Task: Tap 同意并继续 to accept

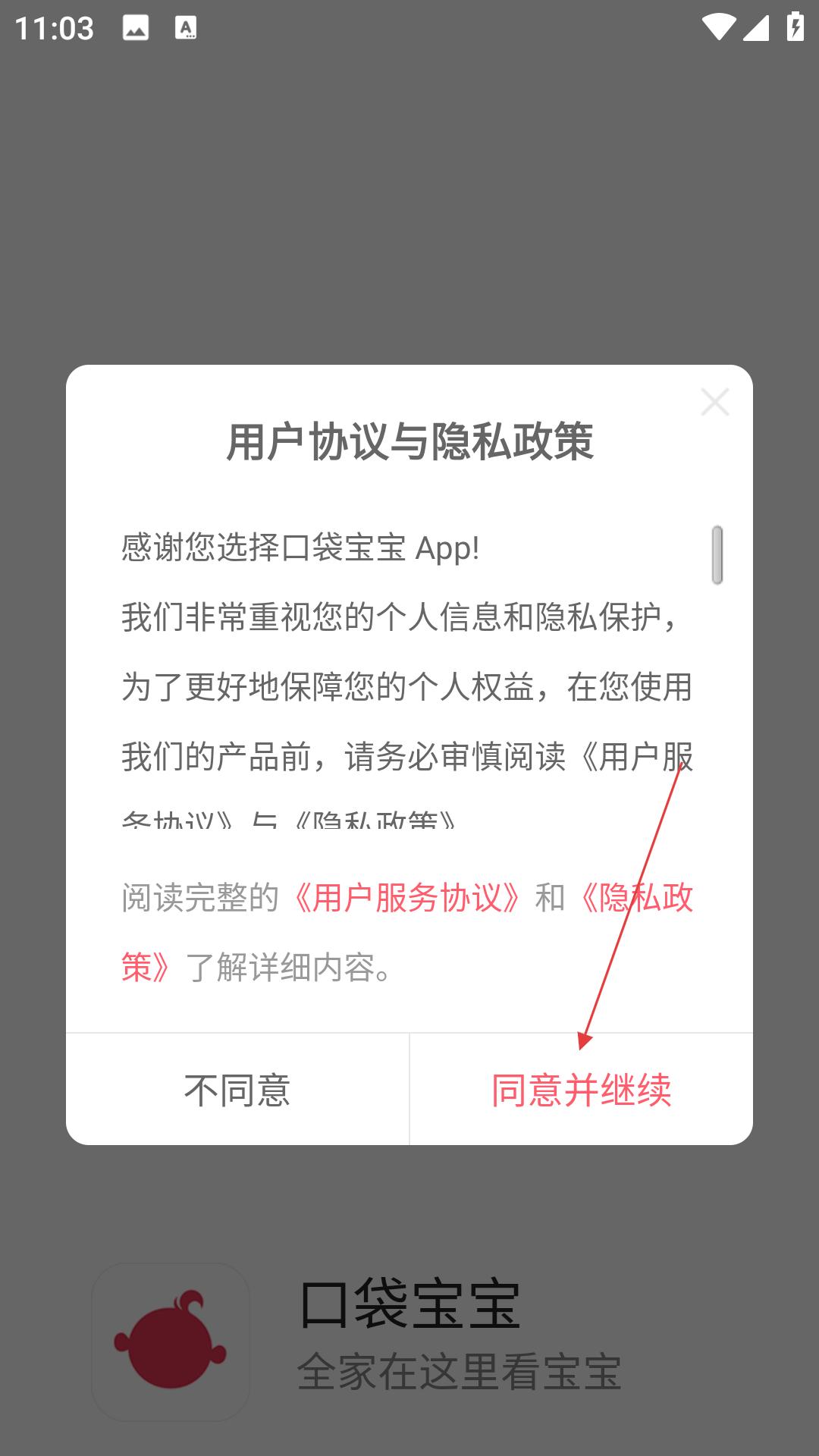Action: coord(581,1090)
